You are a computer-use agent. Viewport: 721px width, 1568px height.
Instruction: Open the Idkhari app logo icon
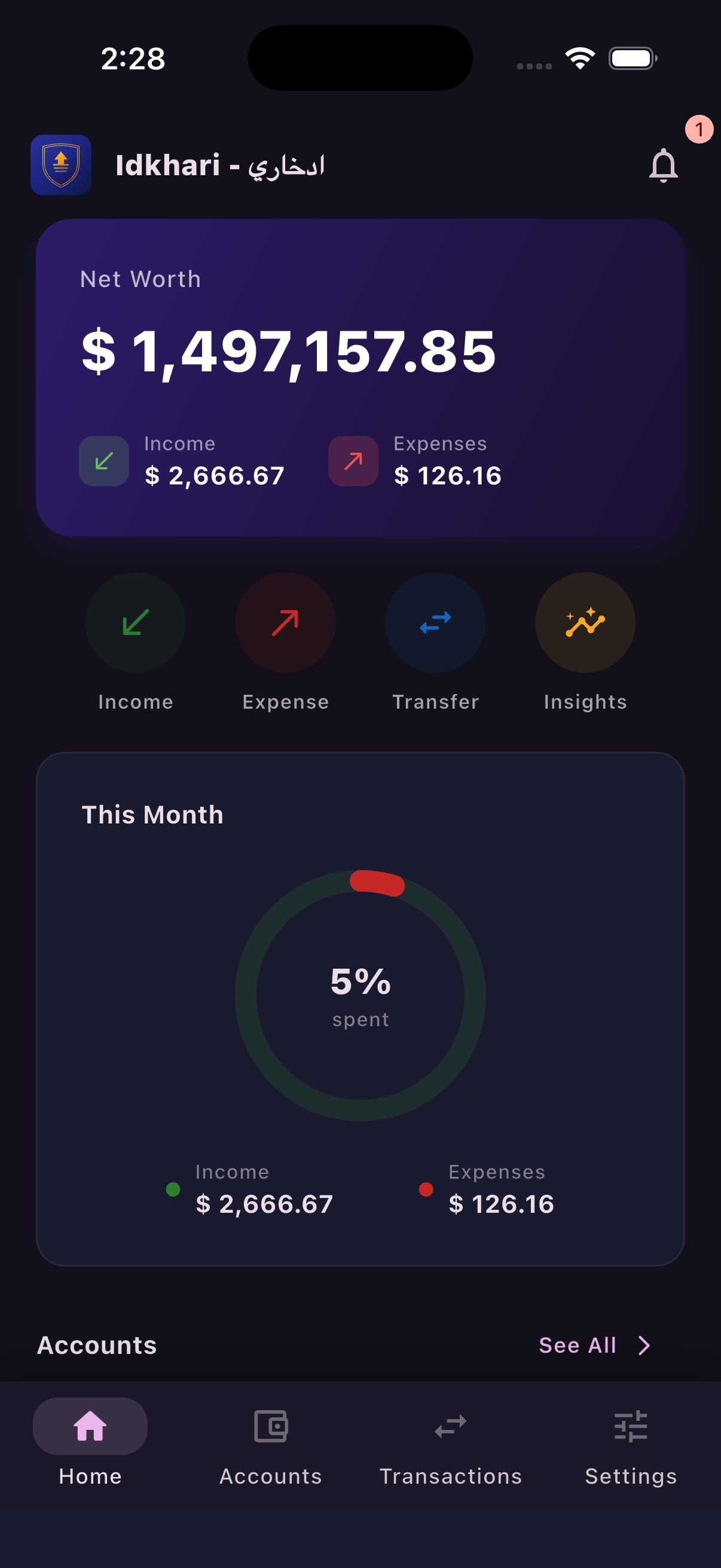pos(61,165)
